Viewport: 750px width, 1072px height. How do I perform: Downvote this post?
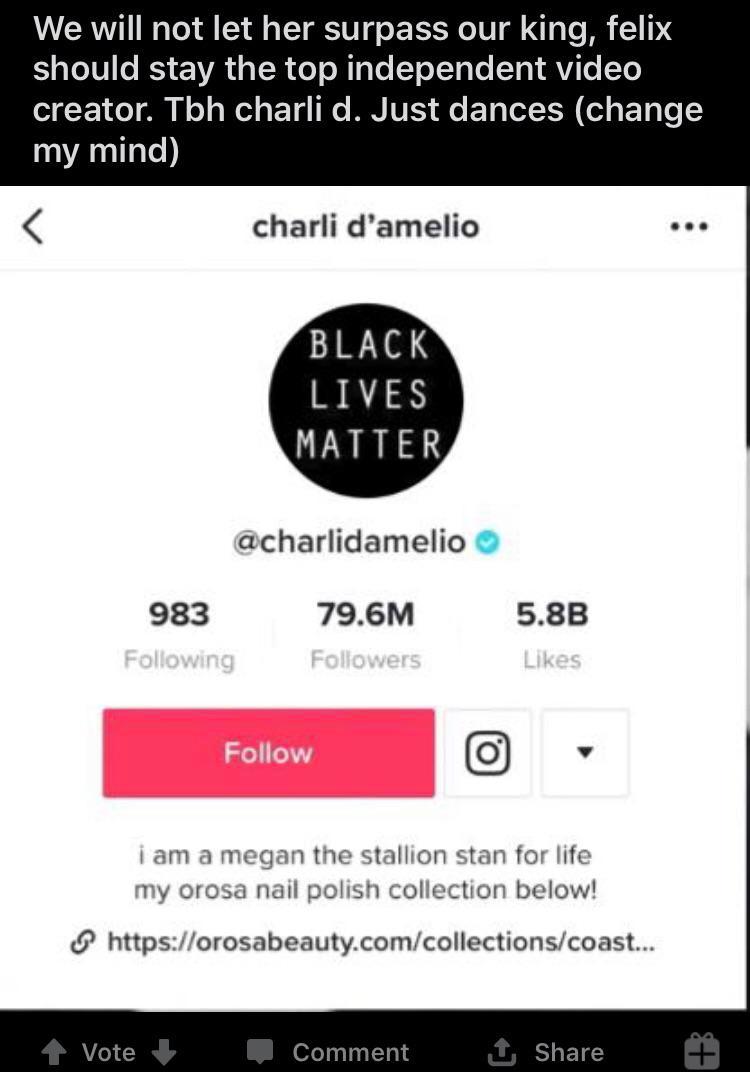click(166, 1051)
